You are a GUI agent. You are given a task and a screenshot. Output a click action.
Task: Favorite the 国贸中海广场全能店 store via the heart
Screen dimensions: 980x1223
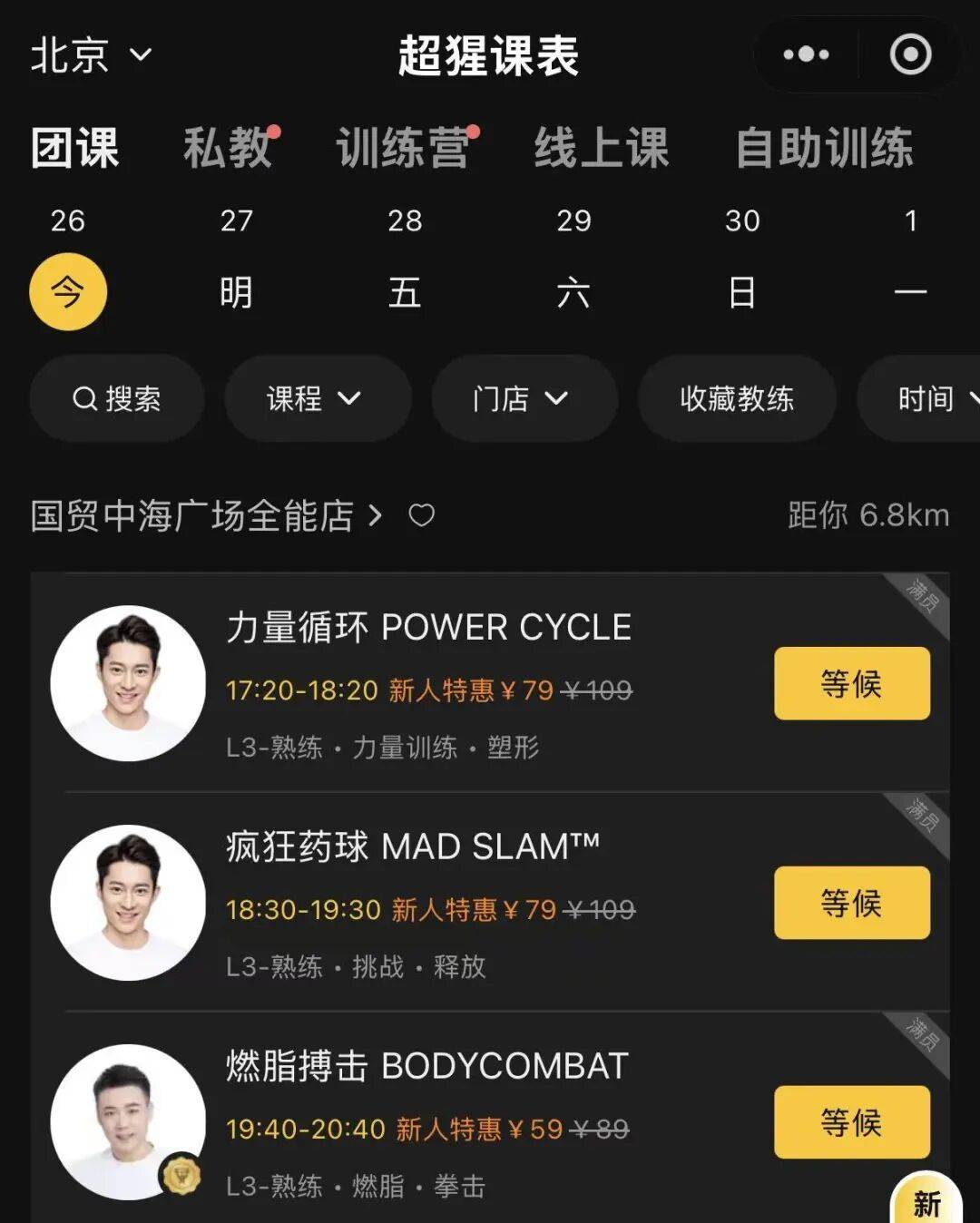418,517
